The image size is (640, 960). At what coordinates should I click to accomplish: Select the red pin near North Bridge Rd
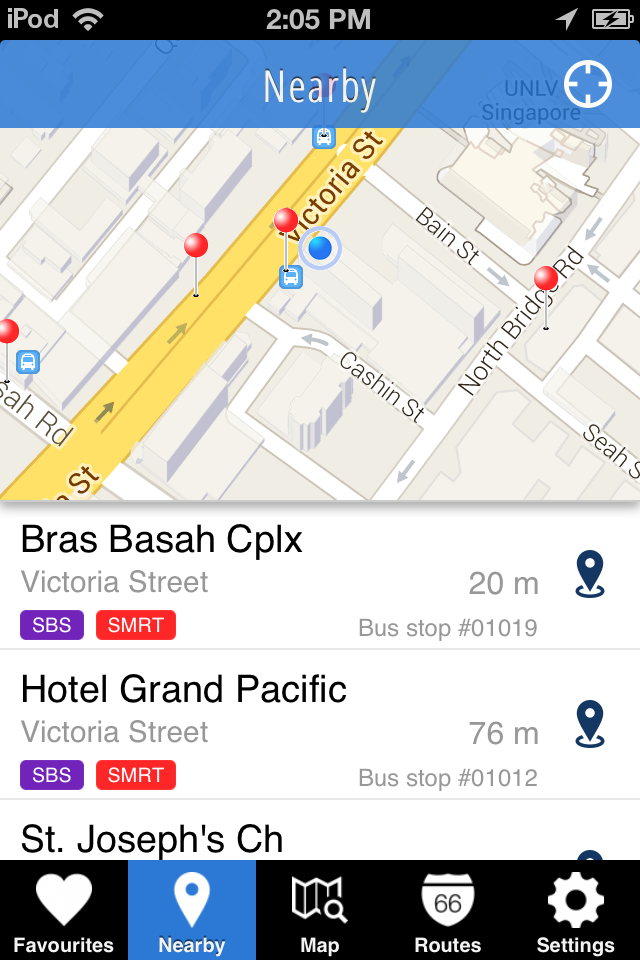coord(546,280)
